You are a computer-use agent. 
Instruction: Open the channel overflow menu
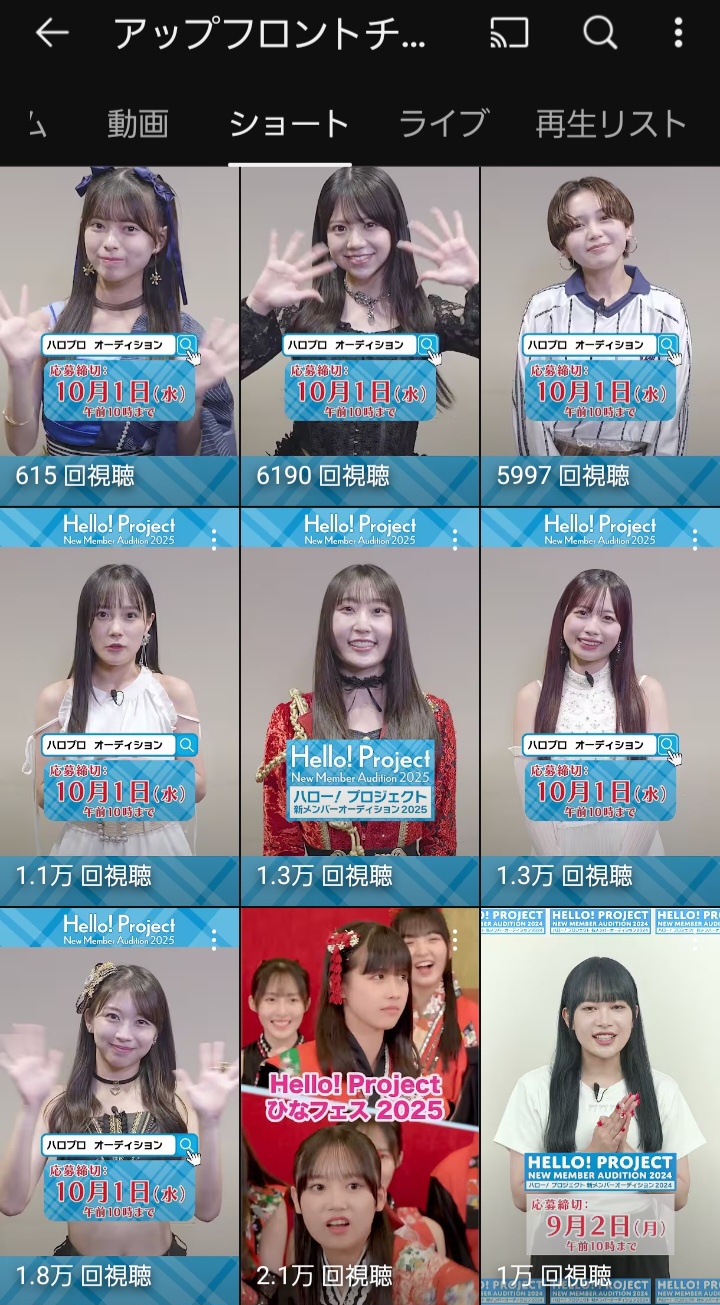(679, 34)
